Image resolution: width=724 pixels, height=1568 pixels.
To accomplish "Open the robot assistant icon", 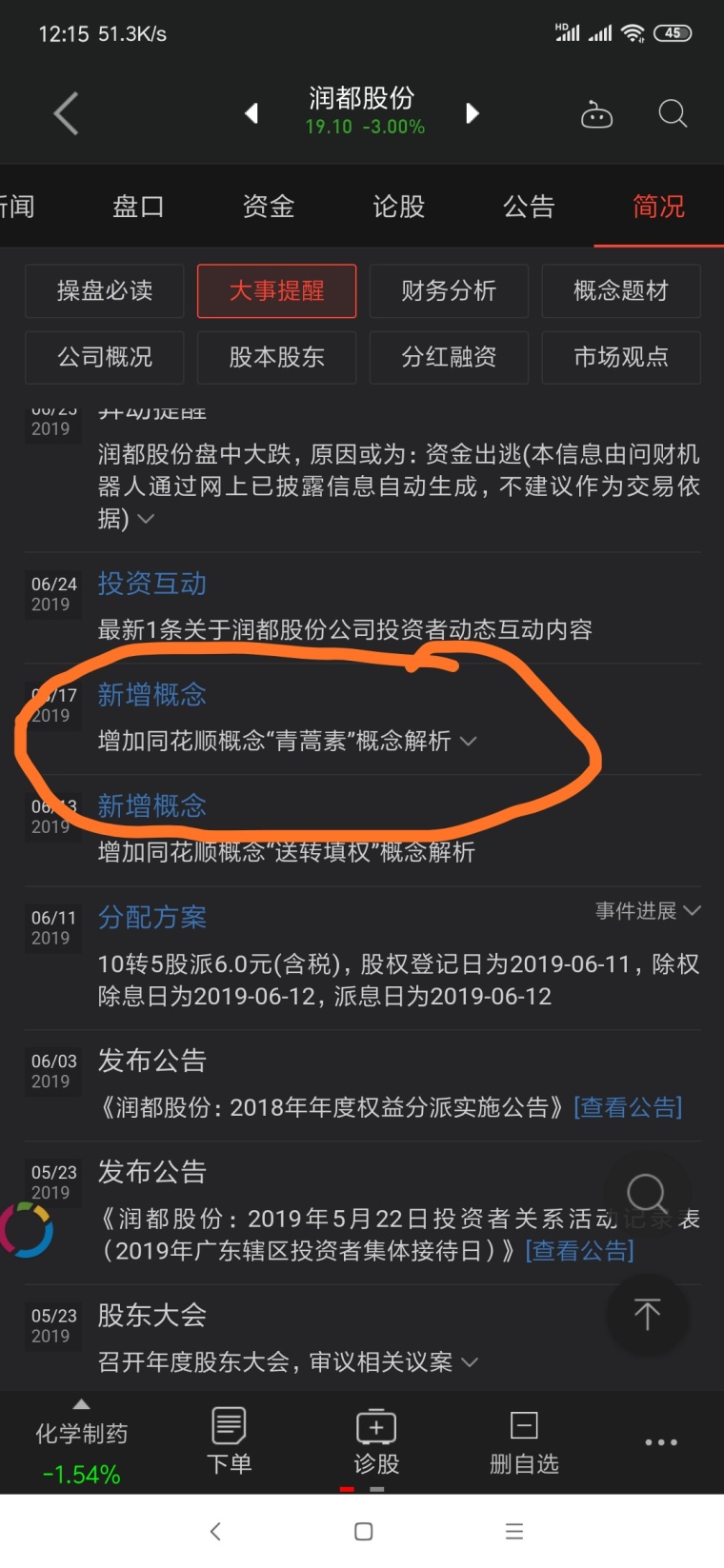I will 596,115.
